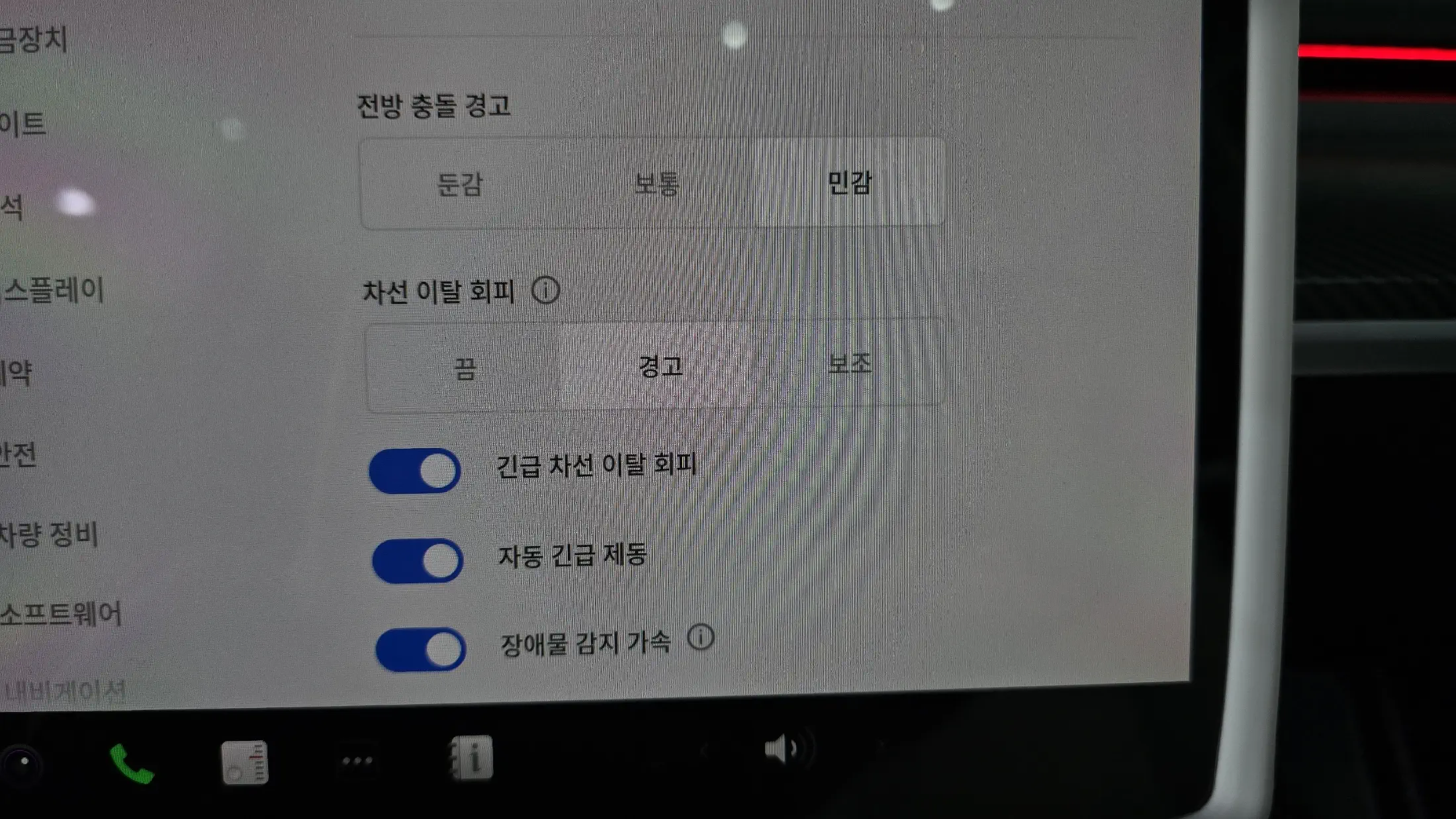Select 둔감 for forward collision warning
1456x819 pixels.
coord(460,185)
